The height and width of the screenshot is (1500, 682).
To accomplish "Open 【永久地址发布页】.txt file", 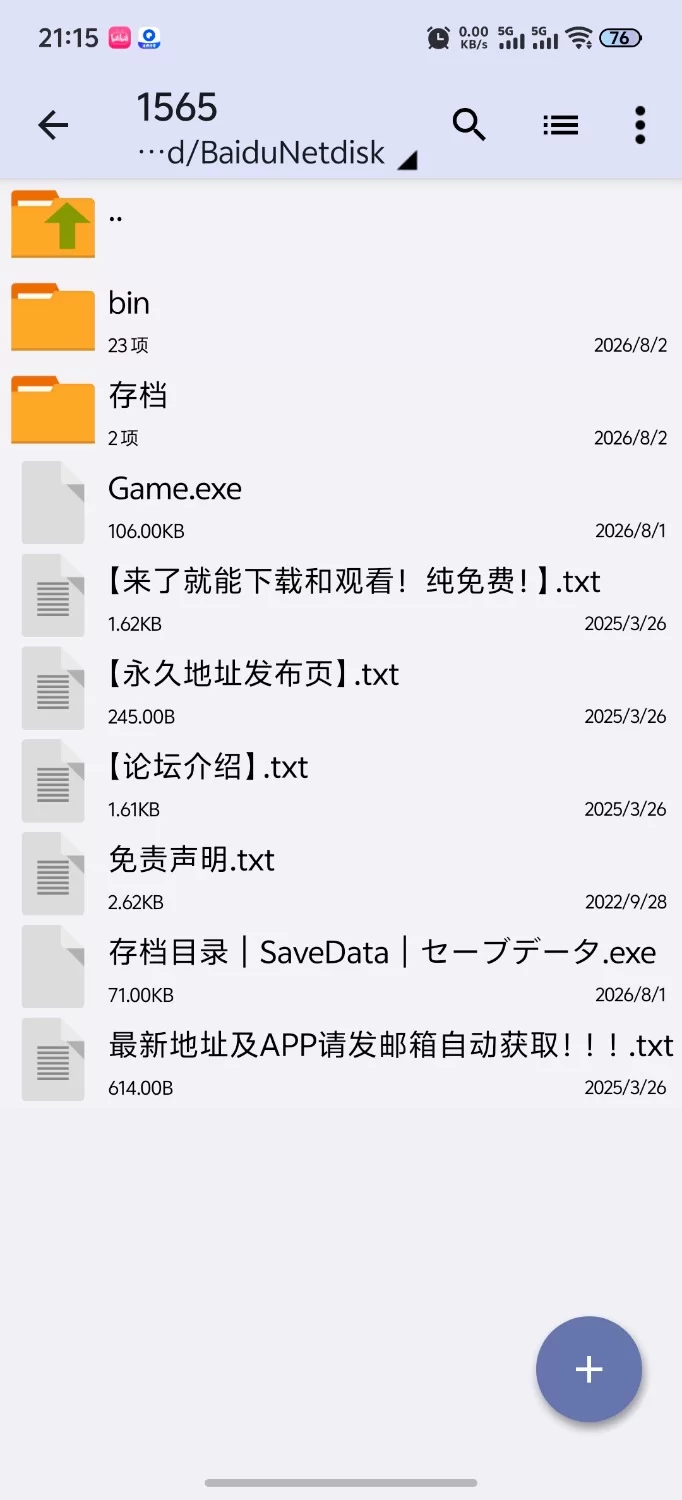I will pyautogui.click(x=341, y=689).
